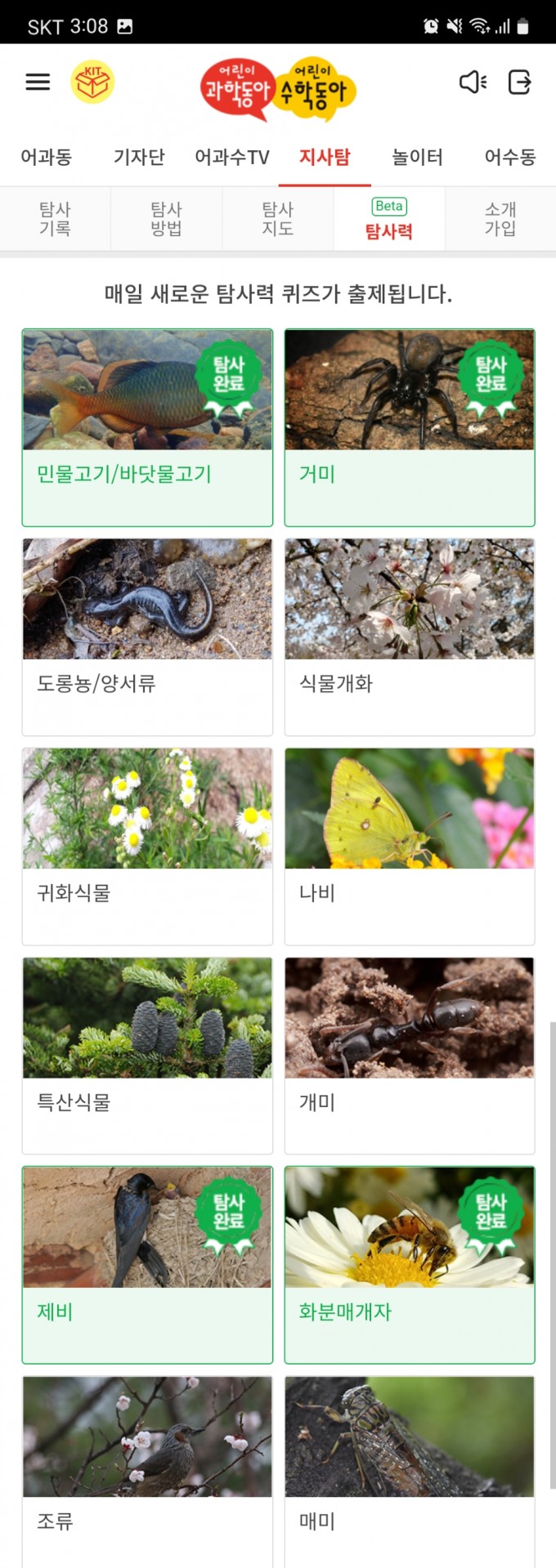Tap the megaphone announcements icon
Image resolution: width=556 pixels, height=1568 pixels.
tap(473, 82)
